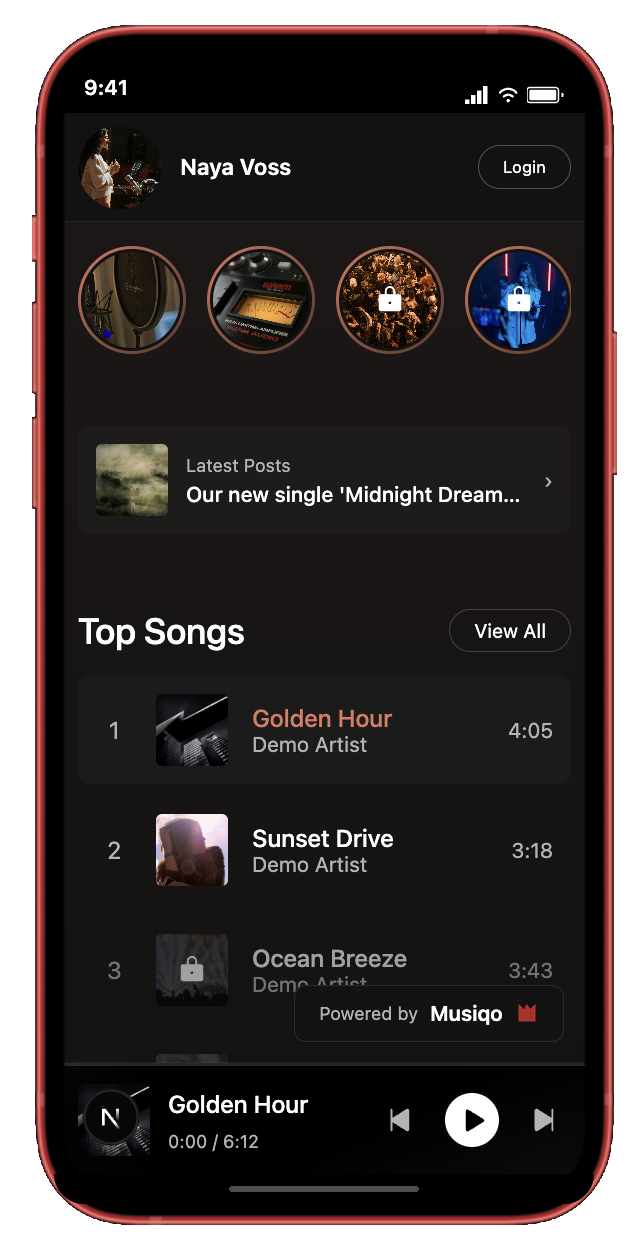The image size is (642, 1244).
Task: Open the microphone story circle
Action: click(x=132, y=300)
